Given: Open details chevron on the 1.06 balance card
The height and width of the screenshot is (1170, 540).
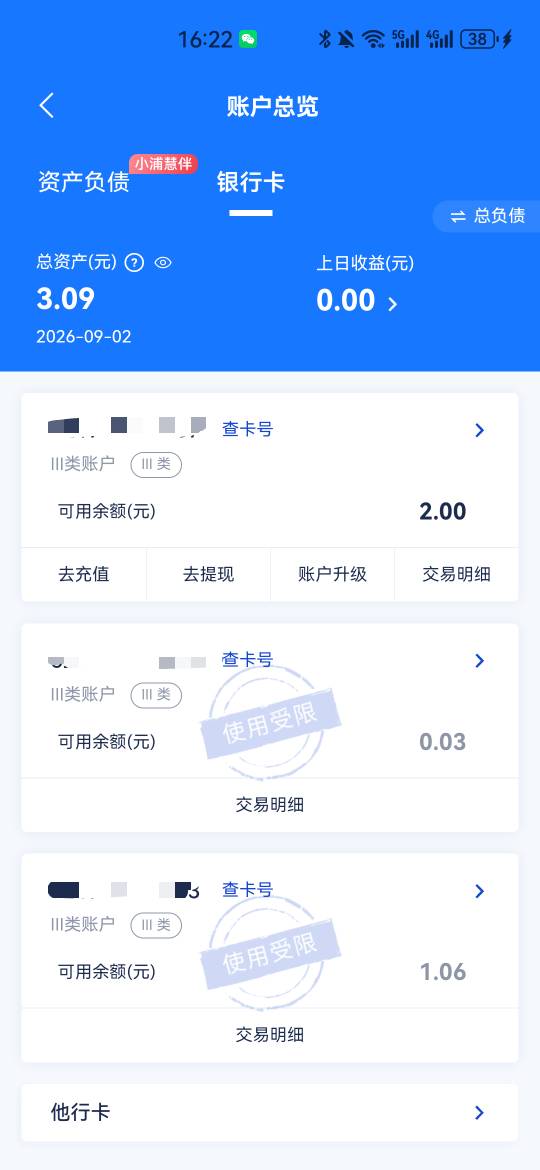Looking at the screenshot, I should click(x=480, y=891).
